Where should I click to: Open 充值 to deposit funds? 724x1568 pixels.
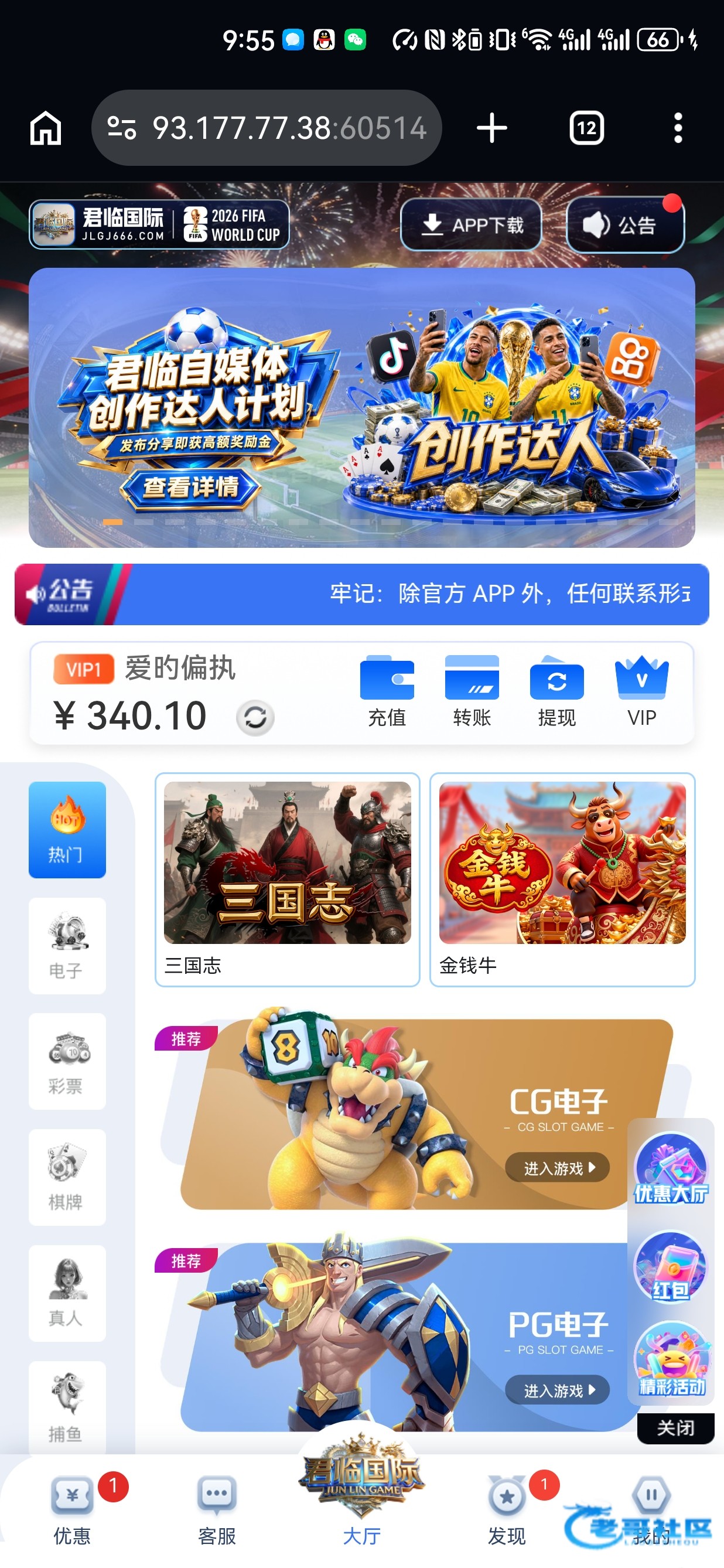tap(387, 692)
